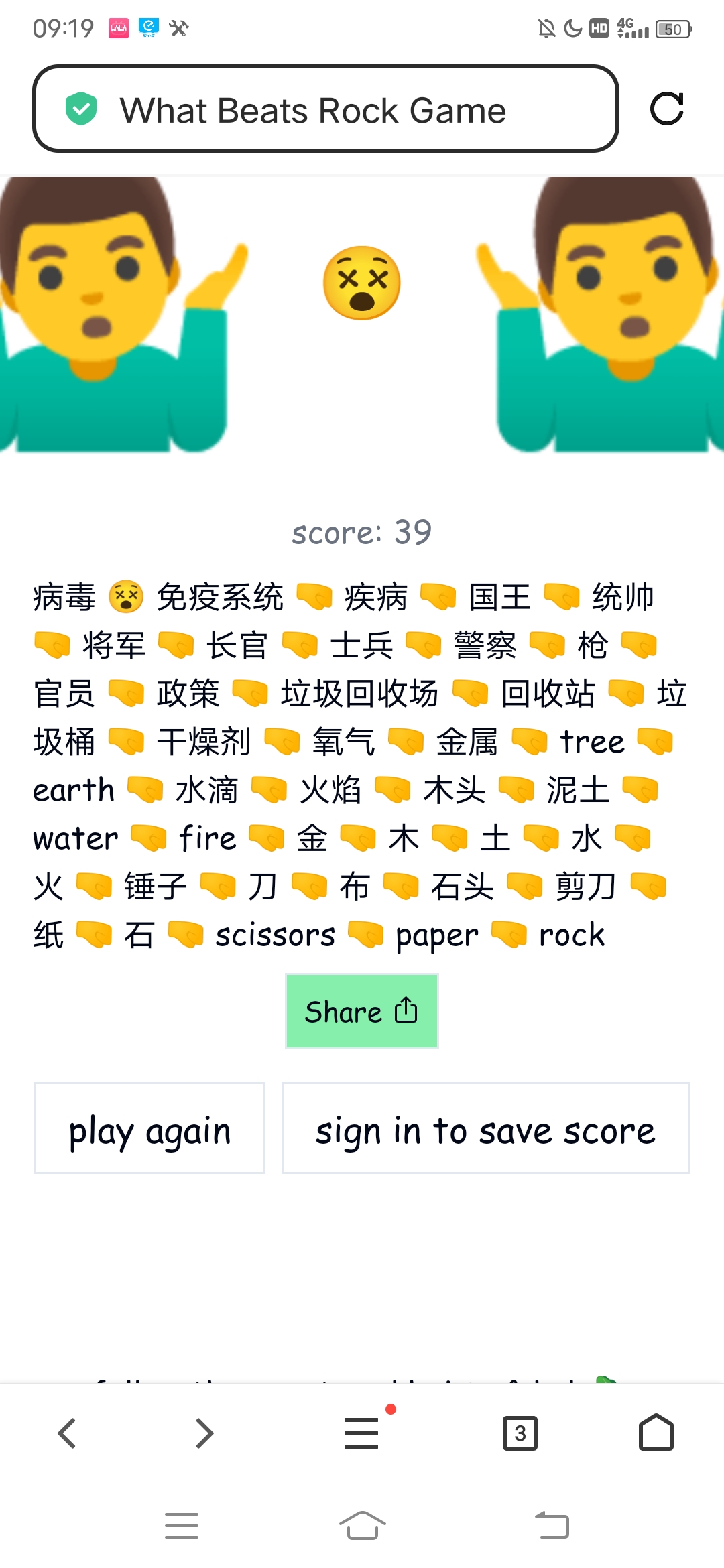
Task: Go back to the previous page
Action: [x=67, y=1433]
